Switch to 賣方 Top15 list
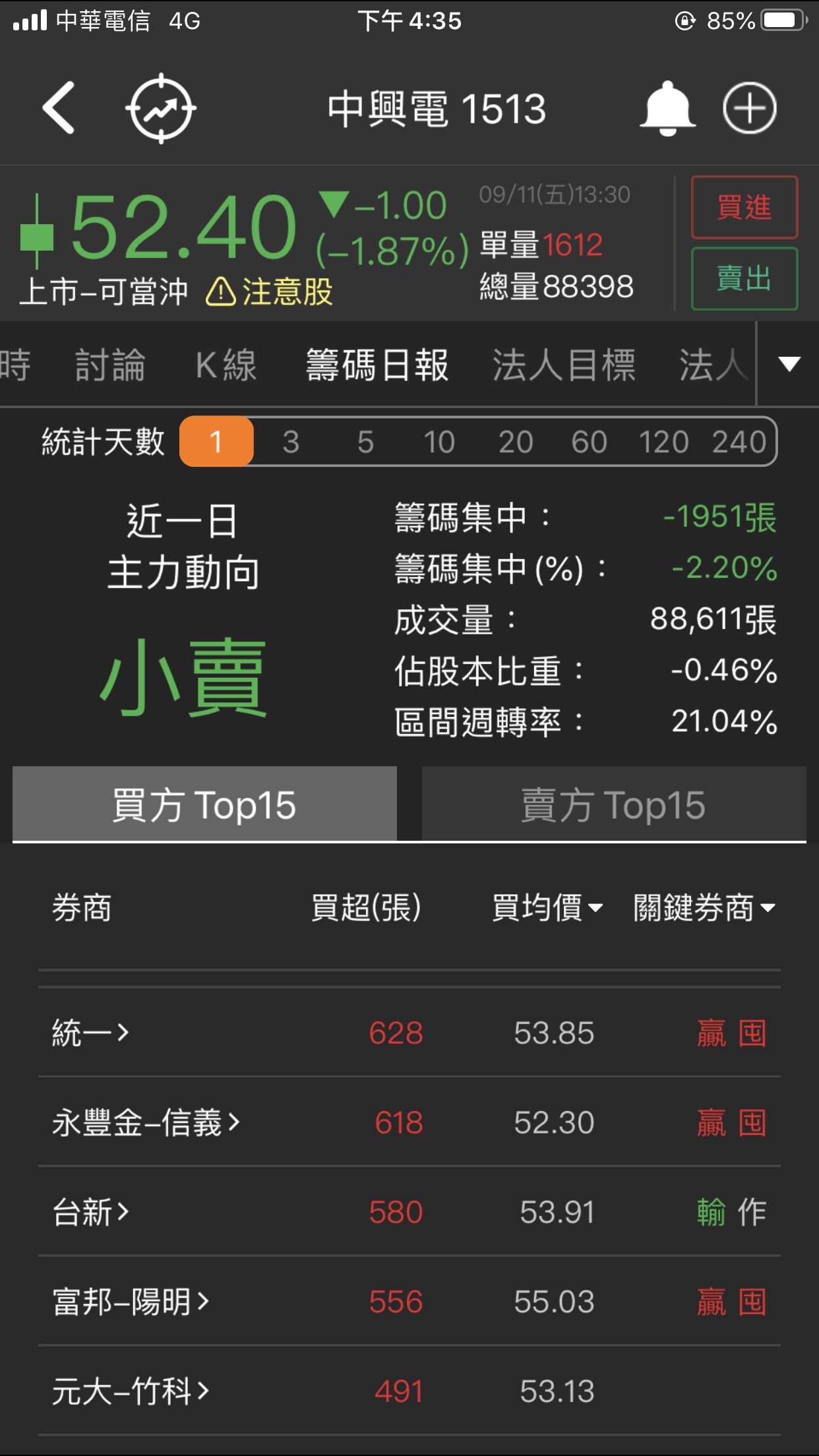 [x=613, y=804]
